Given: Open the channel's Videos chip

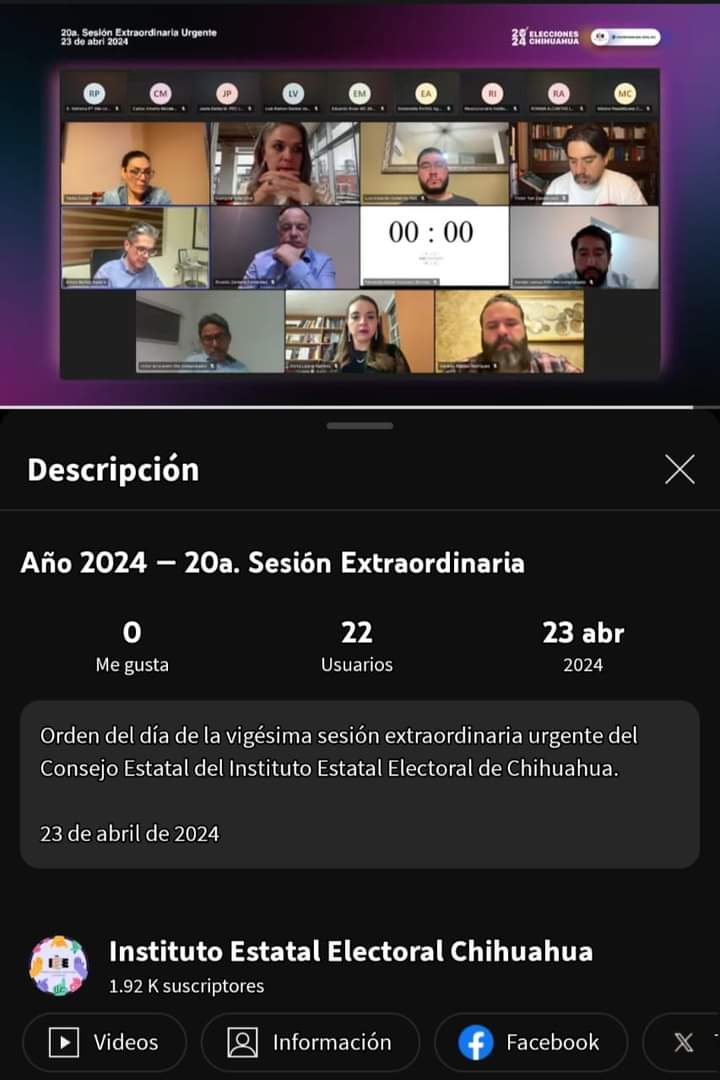Looking at the screenshot, I should click(105, 1042).
